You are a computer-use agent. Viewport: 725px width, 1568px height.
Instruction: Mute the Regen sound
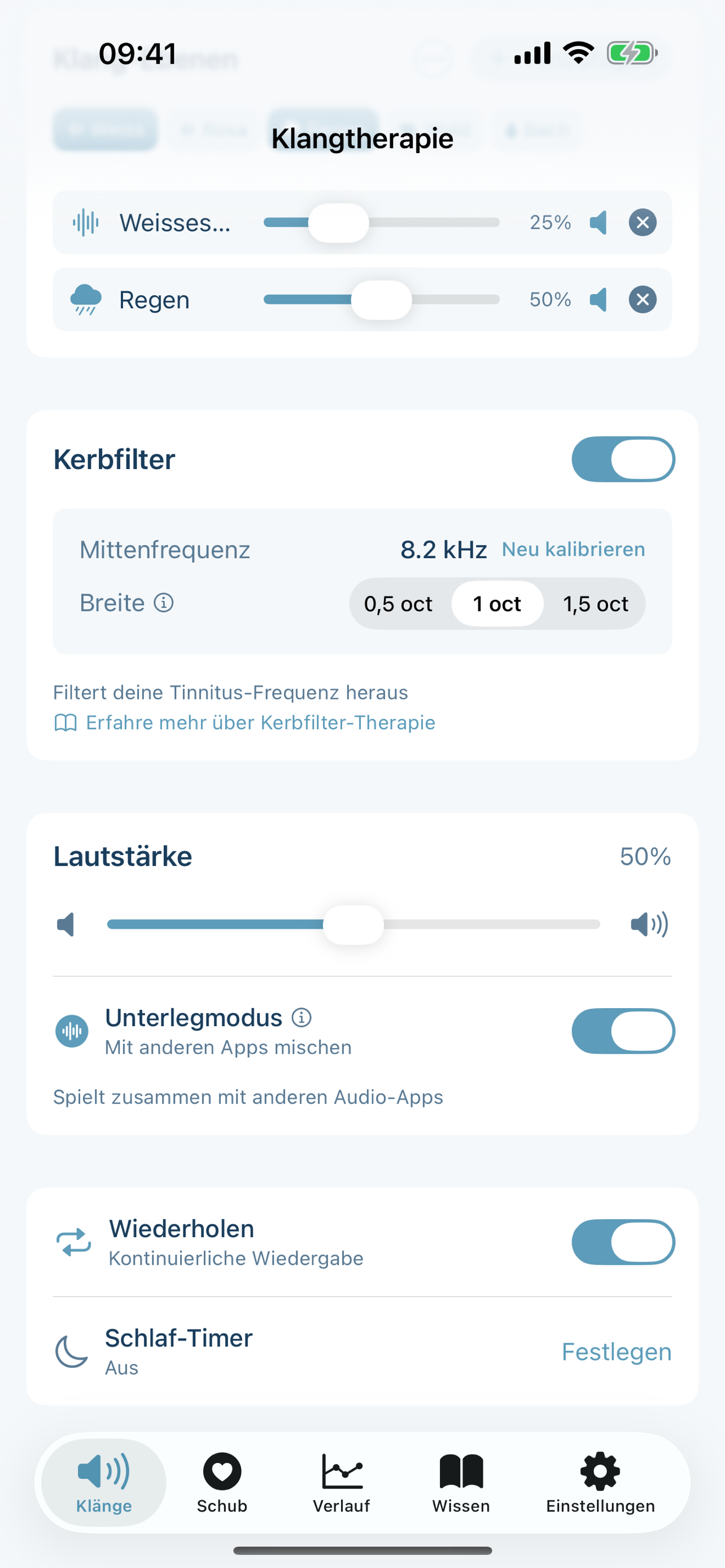tap(599, 299)
